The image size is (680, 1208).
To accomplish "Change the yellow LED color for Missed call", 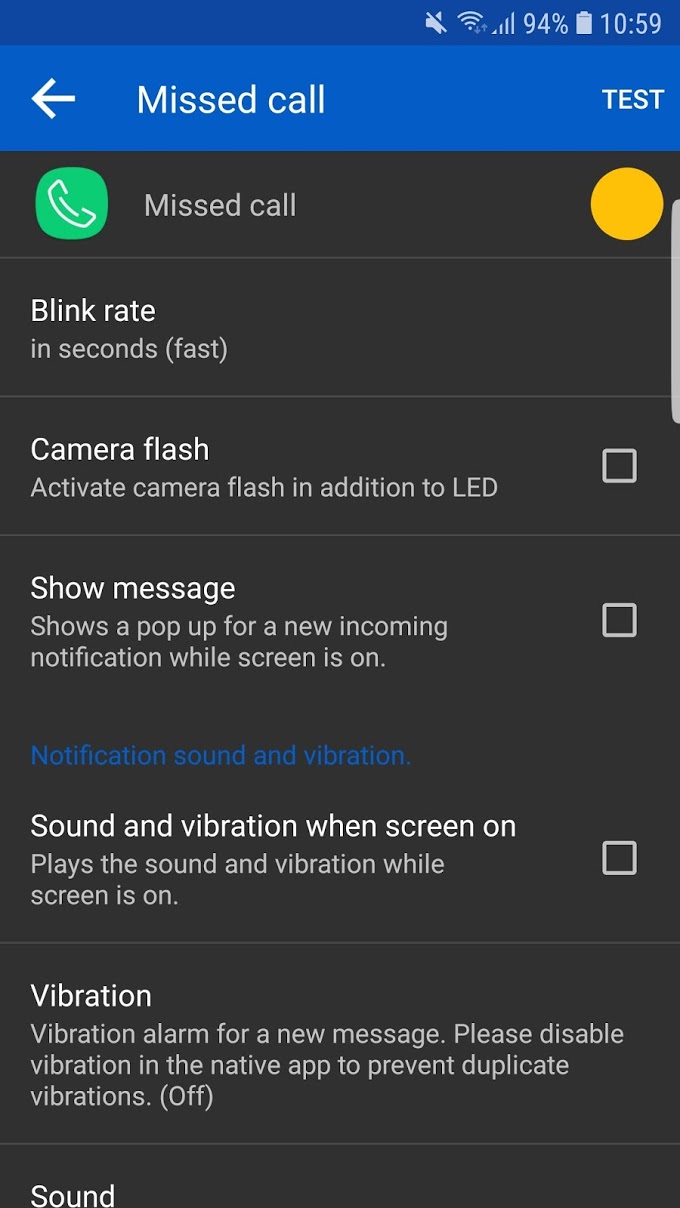I will (627, 205).
